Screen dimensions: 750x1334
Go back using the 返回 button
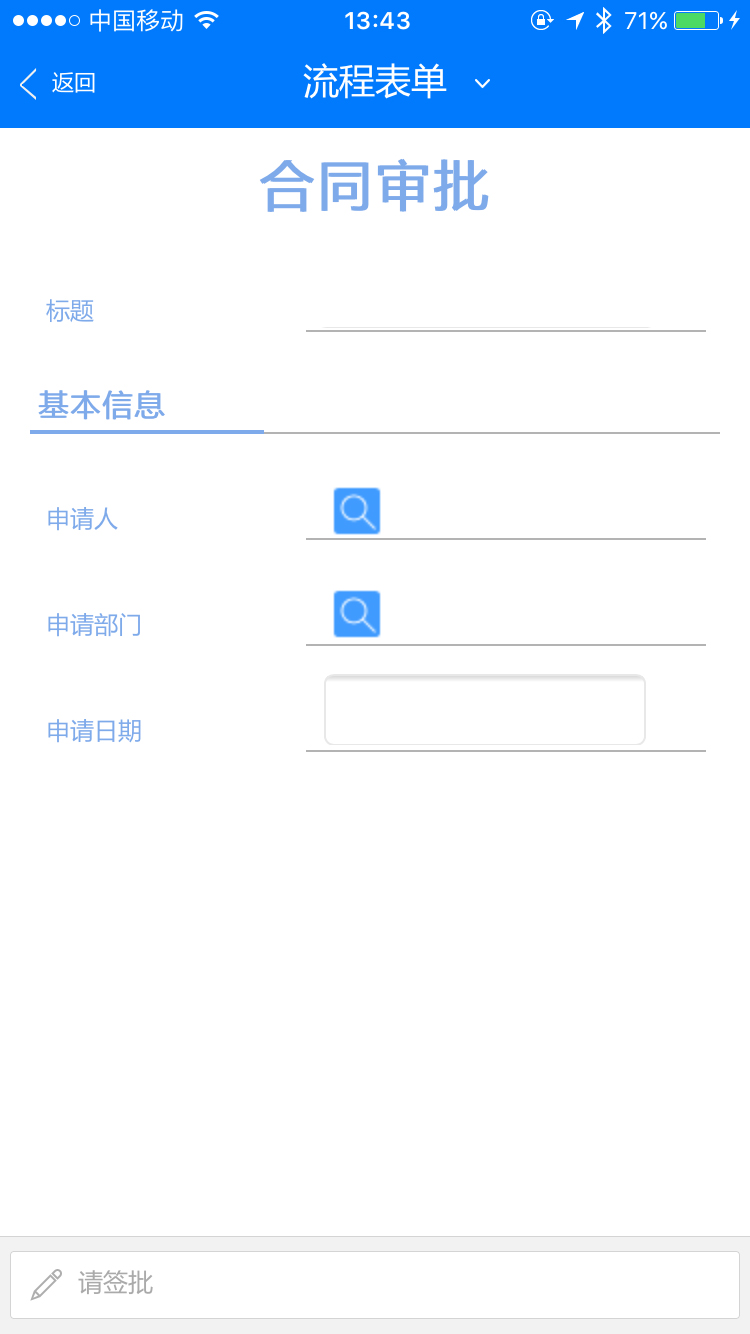tap(58, 83)
